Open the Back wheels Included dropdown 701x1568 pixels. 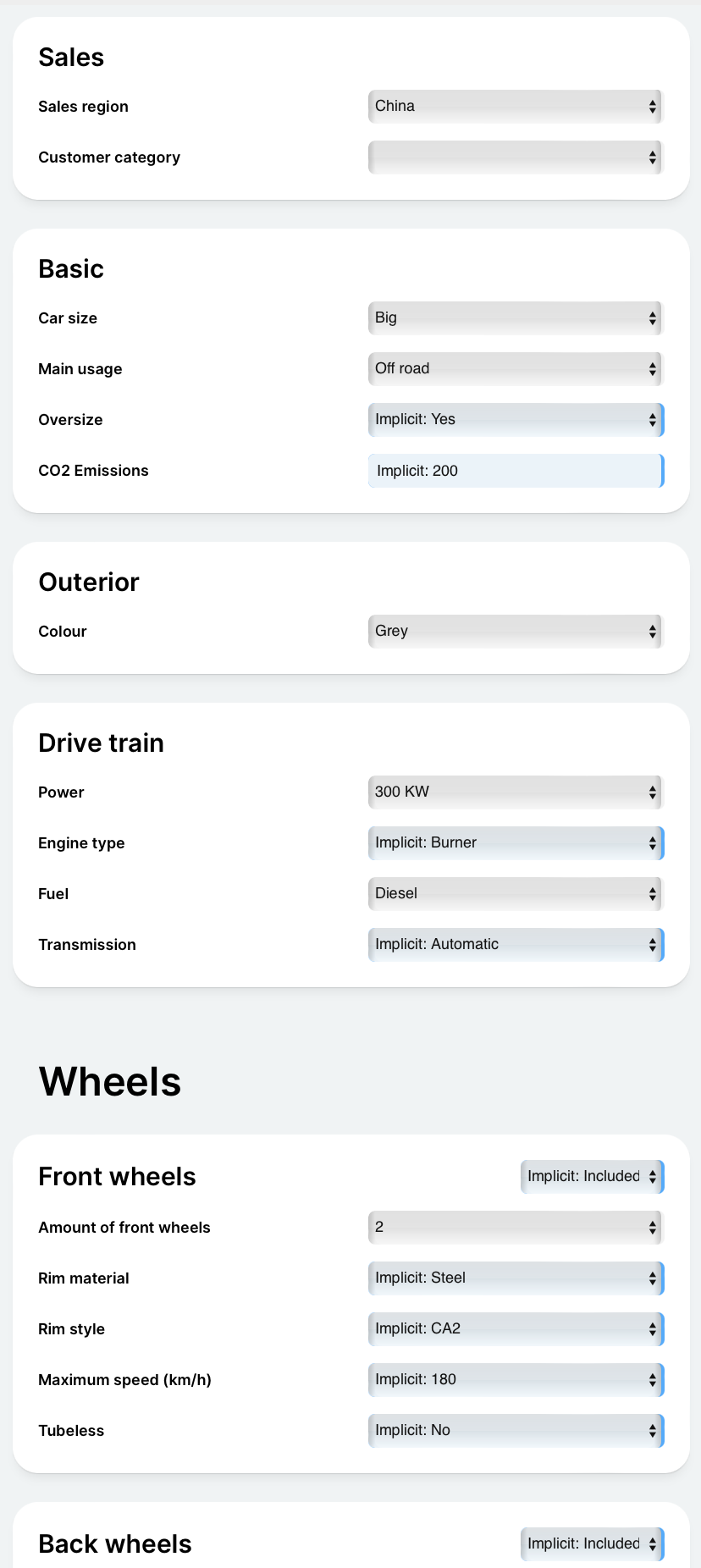click(x=592, y=1544)
